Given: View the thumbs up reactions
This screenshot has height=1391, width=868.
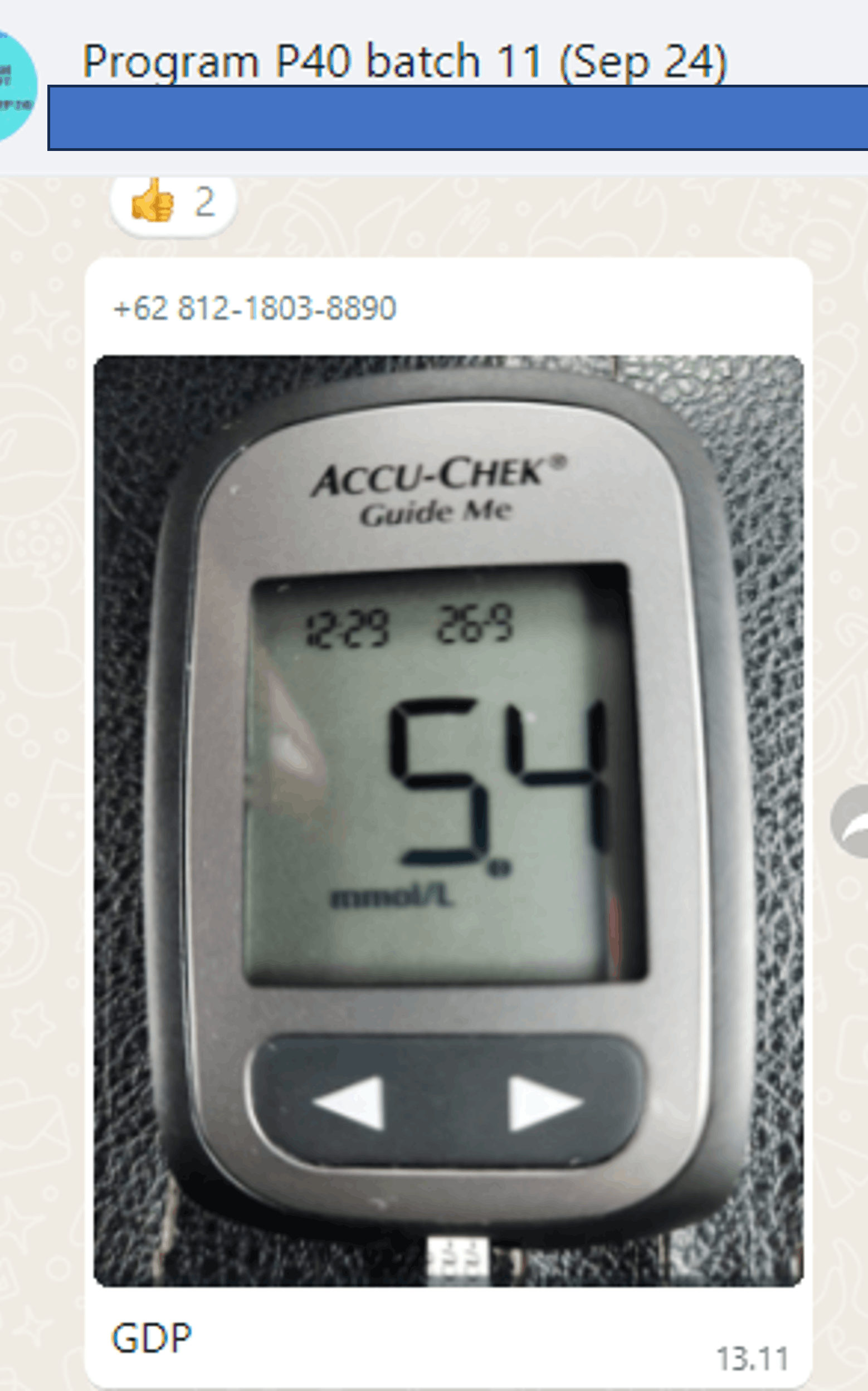Looking at the screenshot, I should point(173,203).
